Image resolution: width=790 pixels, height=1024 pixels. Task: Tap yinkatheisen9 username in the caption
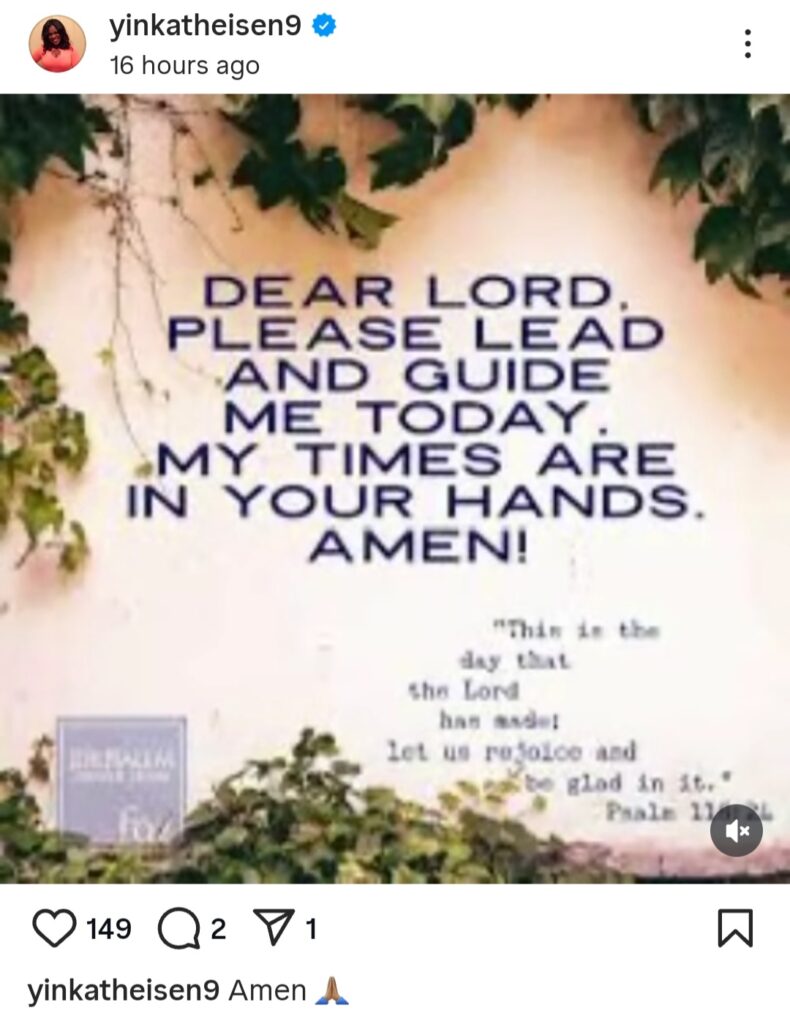pyautogui.click(x=124, y=991)
